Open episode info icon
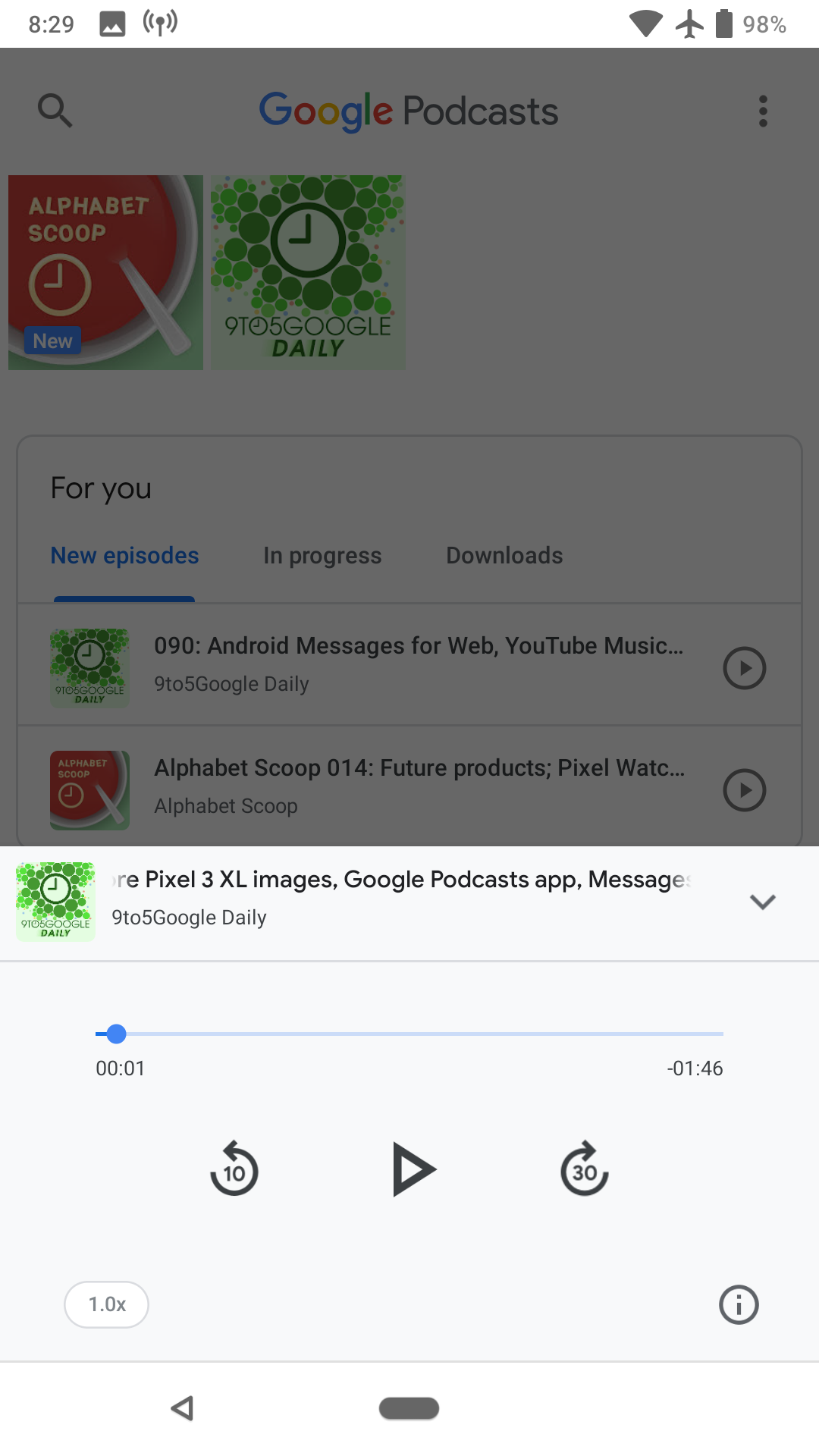The image size is (819, 1456). point(738,1304)
